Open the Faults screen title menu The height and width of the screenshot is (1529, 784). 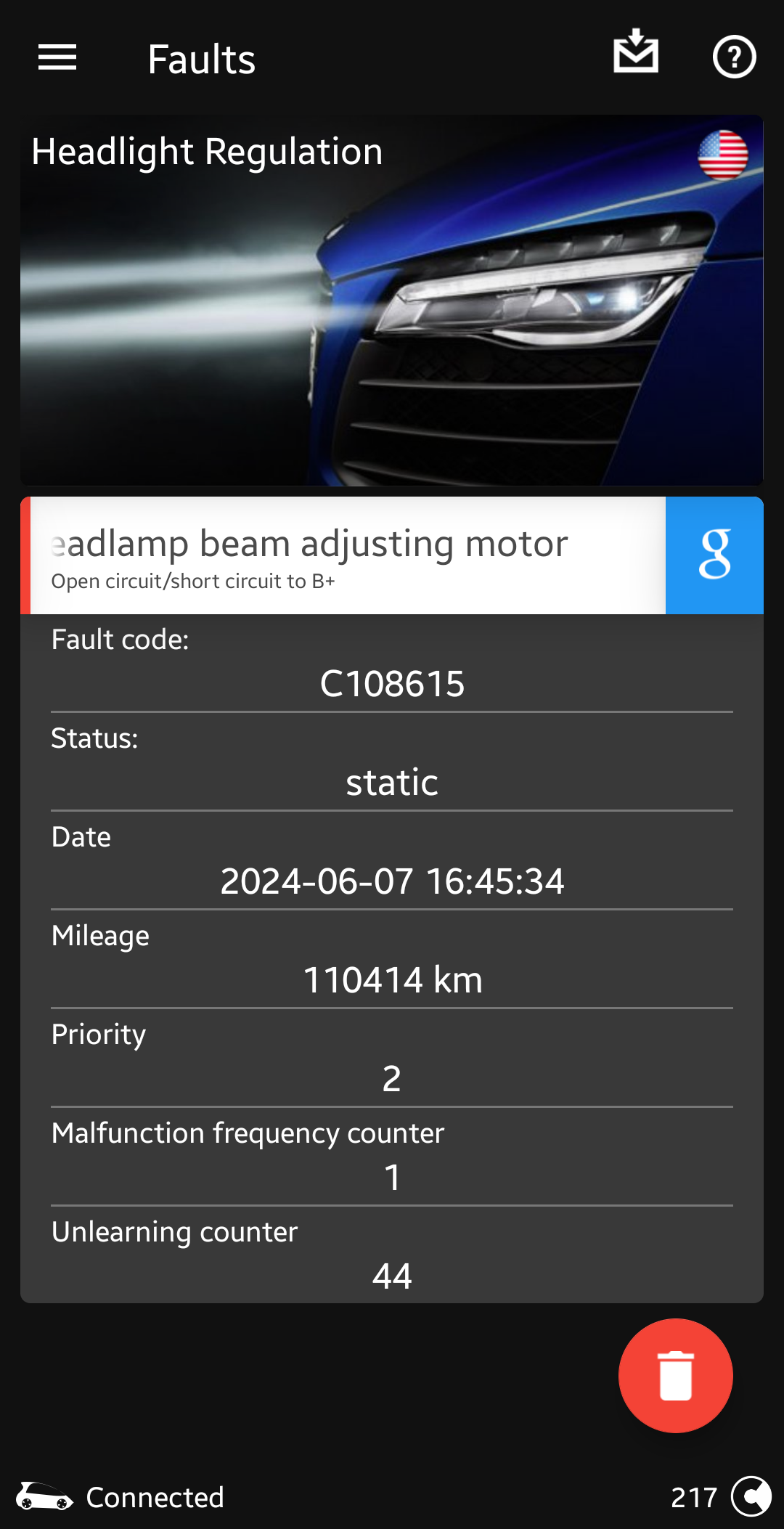(x=202, y=60)
